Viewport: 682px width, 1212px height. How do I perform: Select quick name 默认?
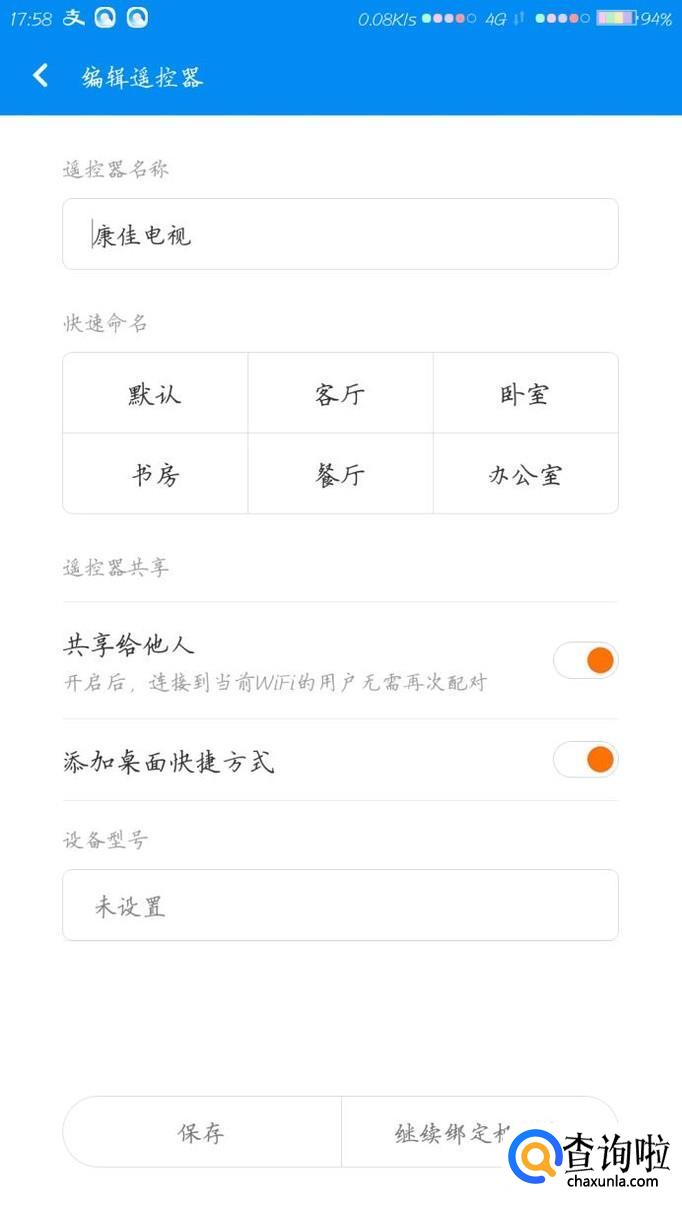tap(155, 394)
